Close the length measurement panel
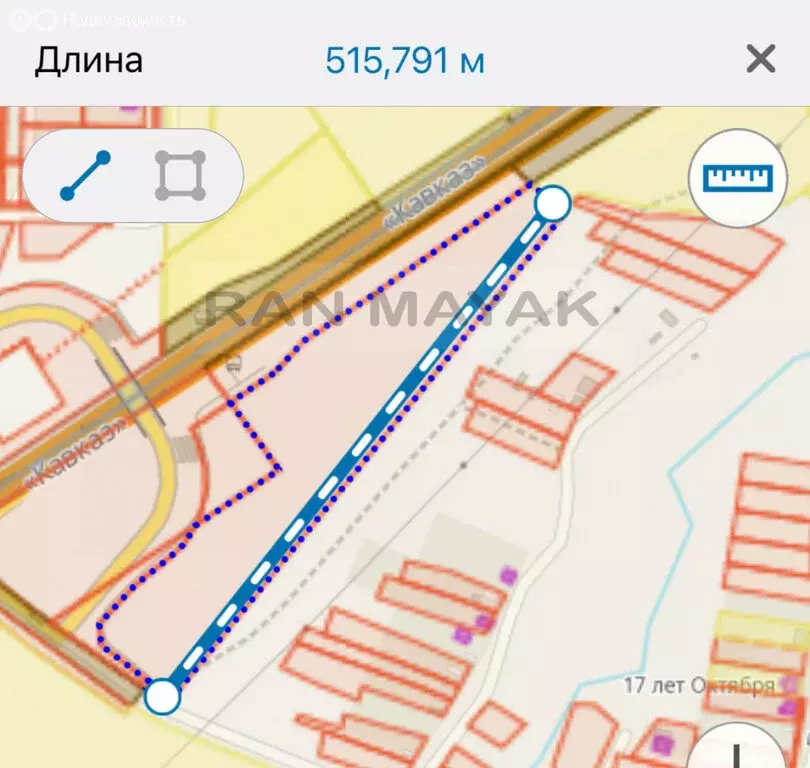The image size is (810, 768). coord(760,59)
